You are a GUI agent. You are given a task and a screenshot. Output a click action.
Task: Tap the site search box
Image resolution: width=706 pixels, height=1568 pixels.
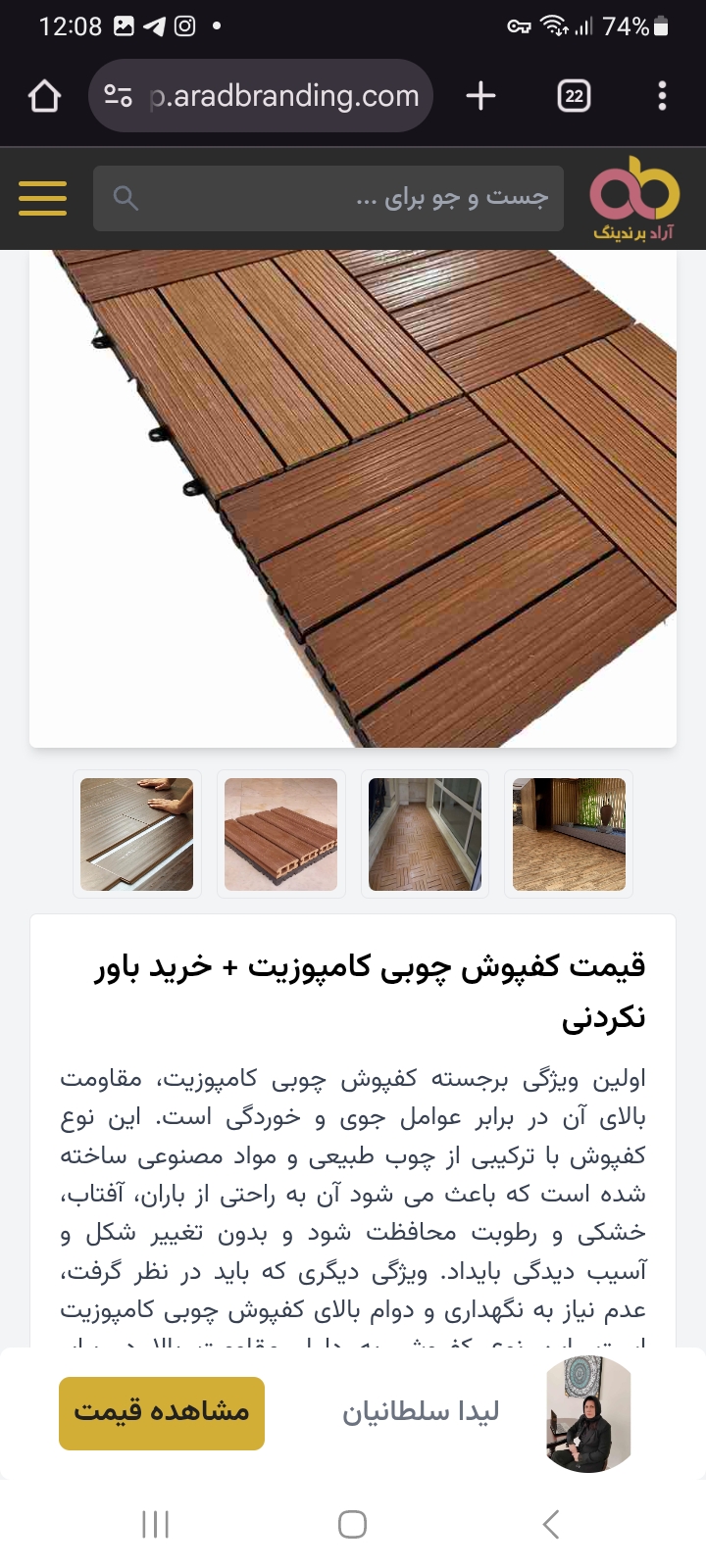328,198
